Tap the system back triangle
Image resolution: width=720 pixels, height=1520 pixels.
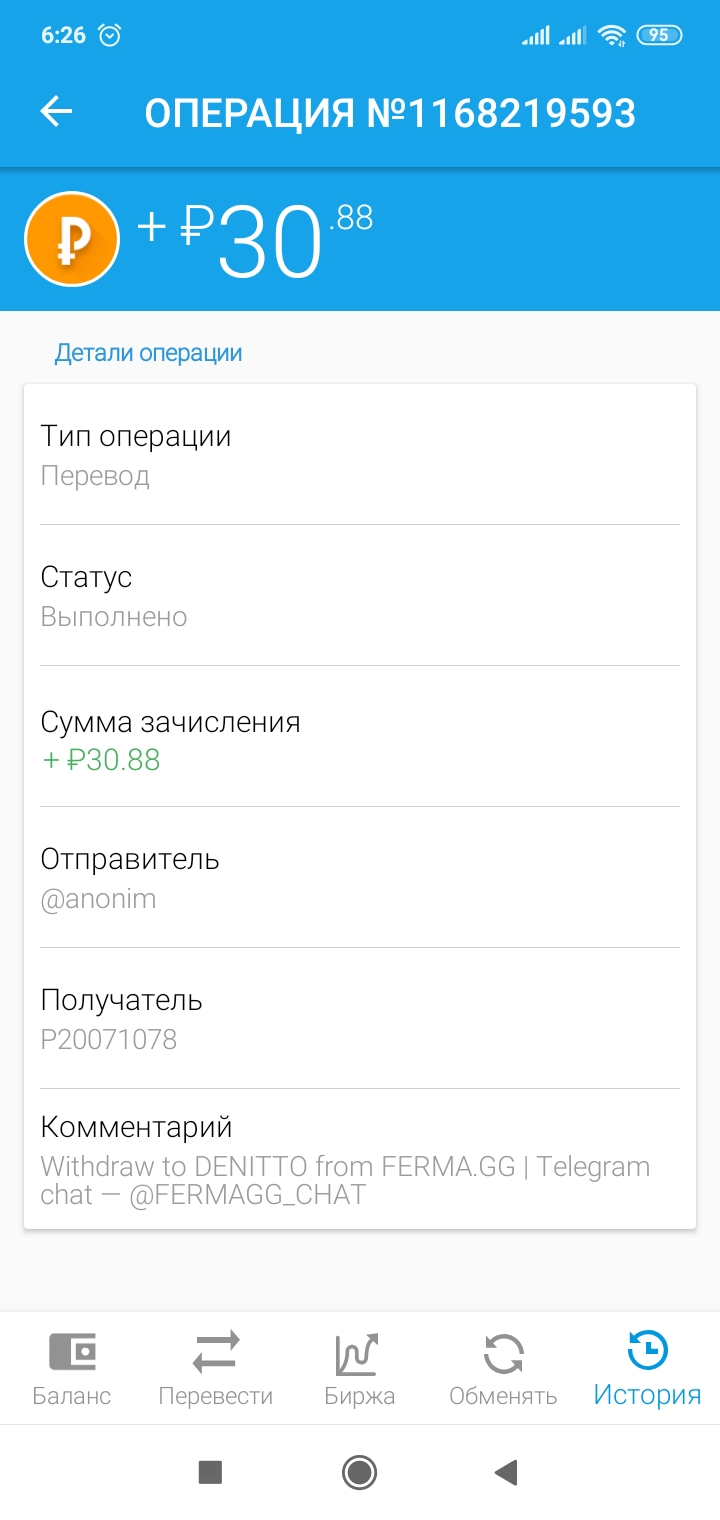point(506,1472)
